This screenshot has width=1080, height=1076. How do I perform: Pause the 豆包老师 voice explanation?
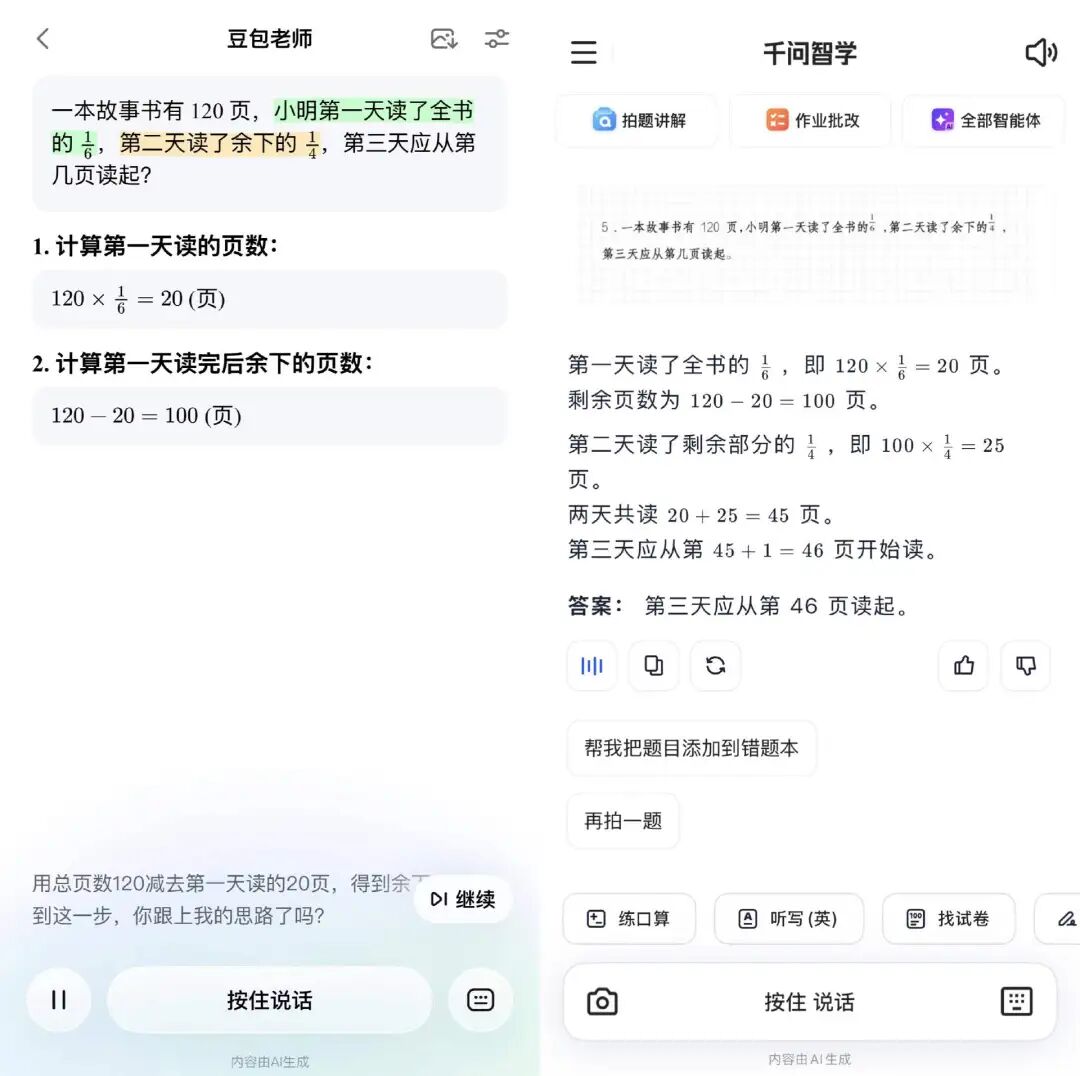point(59,1000)
